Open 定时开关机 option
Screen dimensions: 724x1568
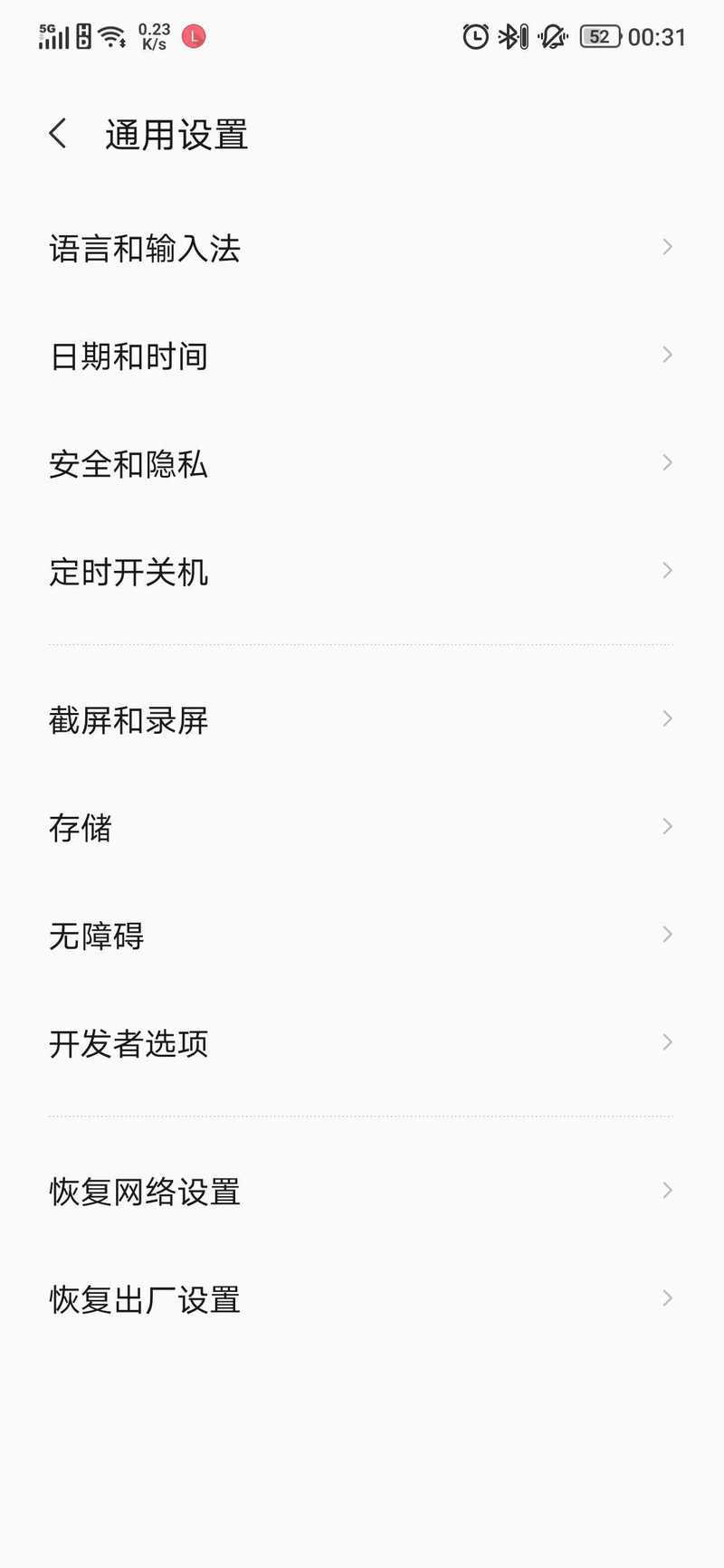(362, 571)
